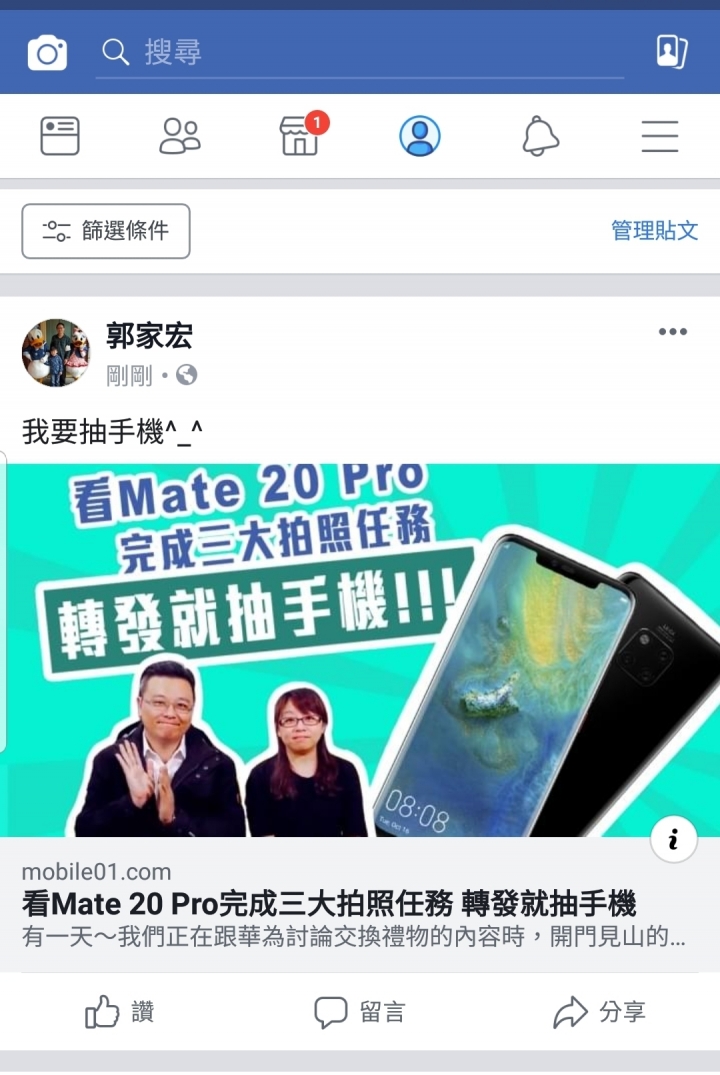Screen dimensions: 720x1075
Task: Switch to the News Feed tab
Action: [60, 136]
